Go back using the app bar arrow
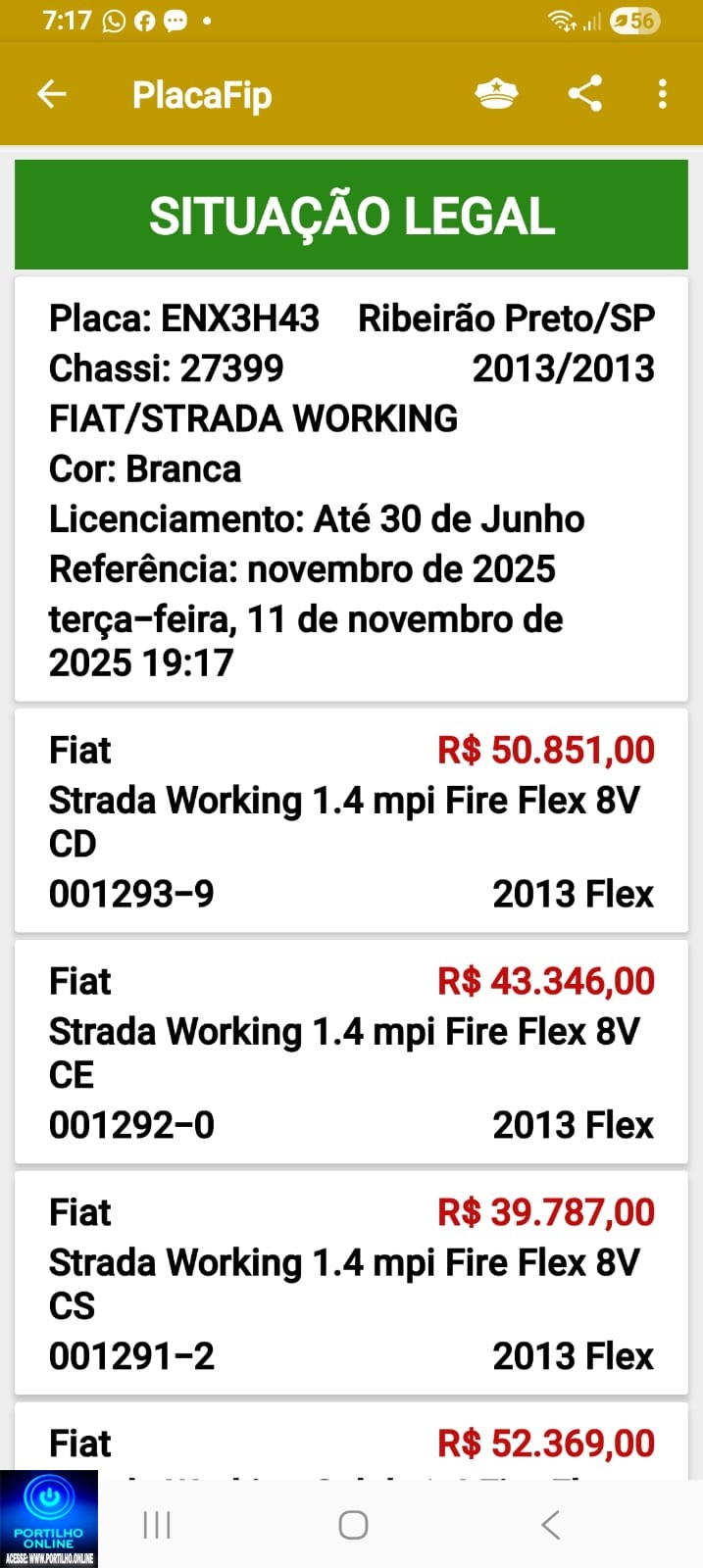The height and width of the screenshot is (1568, 703). 51,94
